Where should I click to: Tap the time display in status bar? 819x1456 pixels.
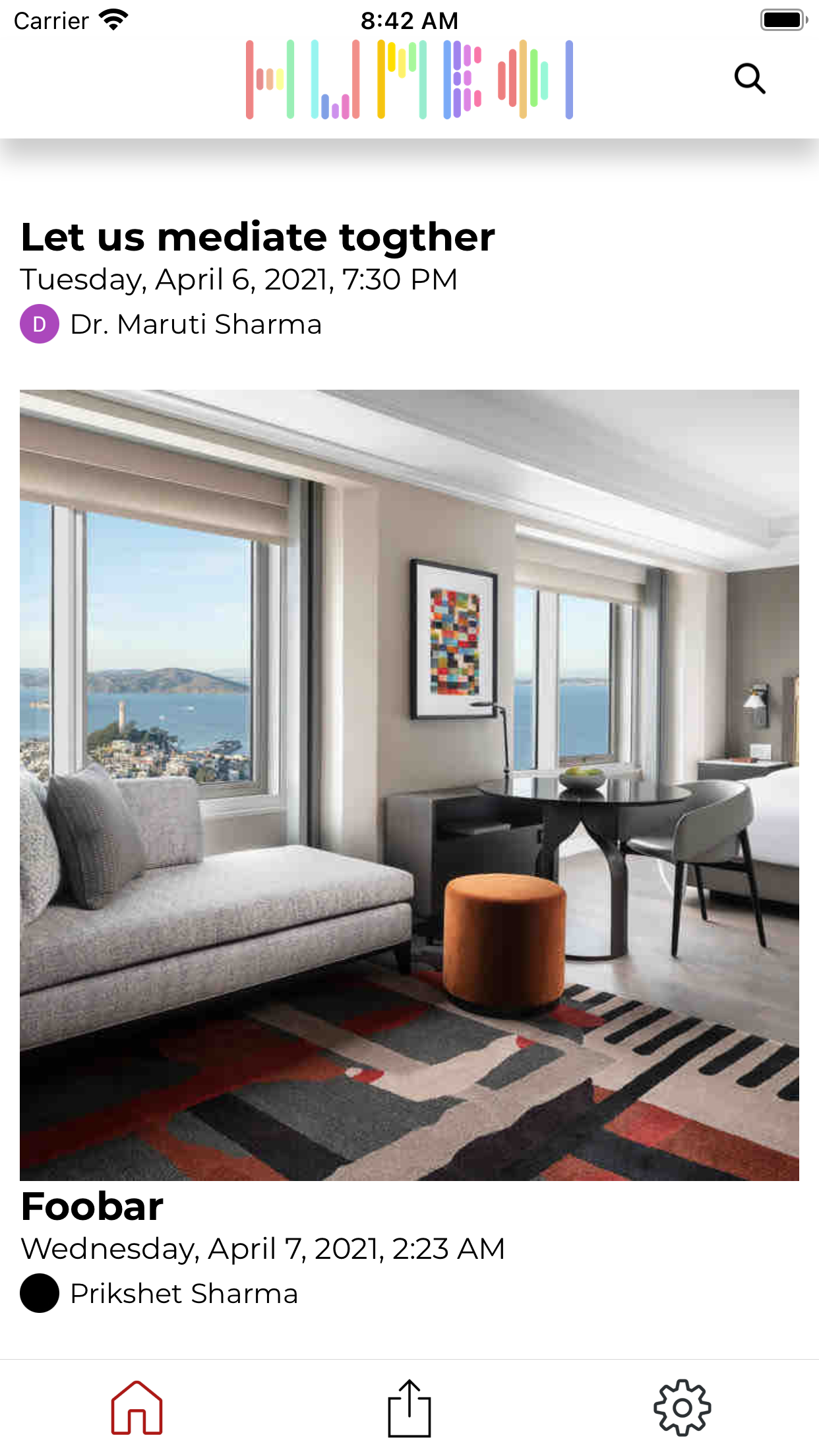pyautogui.click(x=409, y=20)
